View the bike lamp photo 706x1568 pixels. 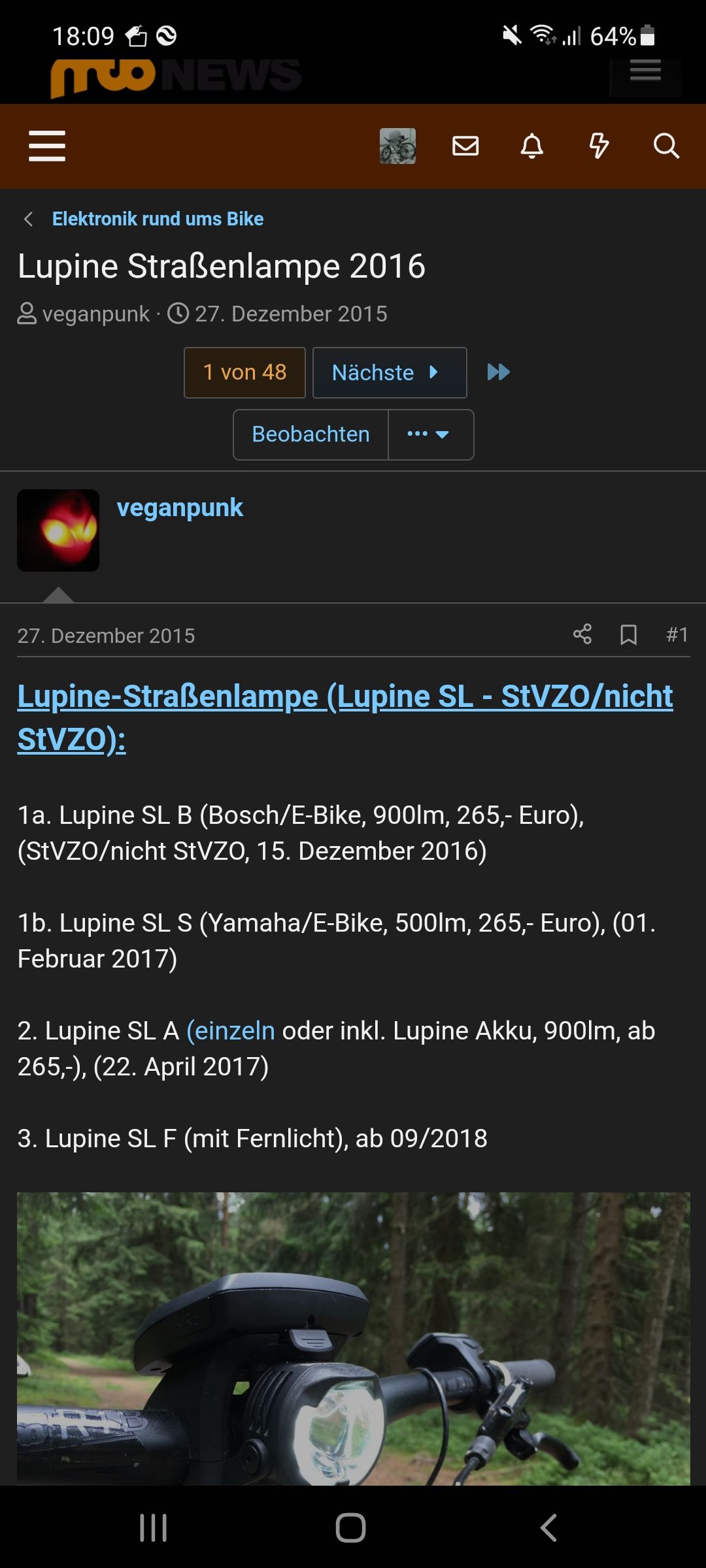[x=353, y=1339]
